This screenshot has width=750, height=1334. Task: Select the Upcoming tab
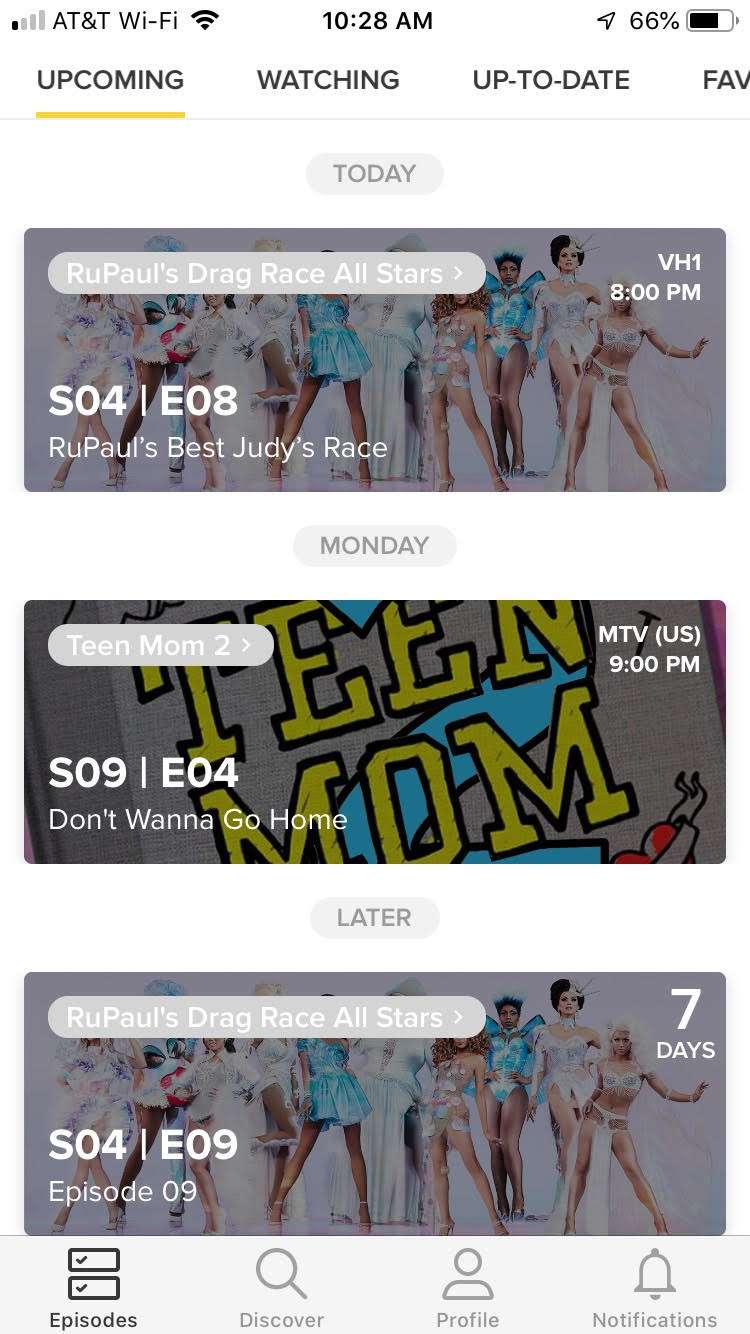coord(110,80)
